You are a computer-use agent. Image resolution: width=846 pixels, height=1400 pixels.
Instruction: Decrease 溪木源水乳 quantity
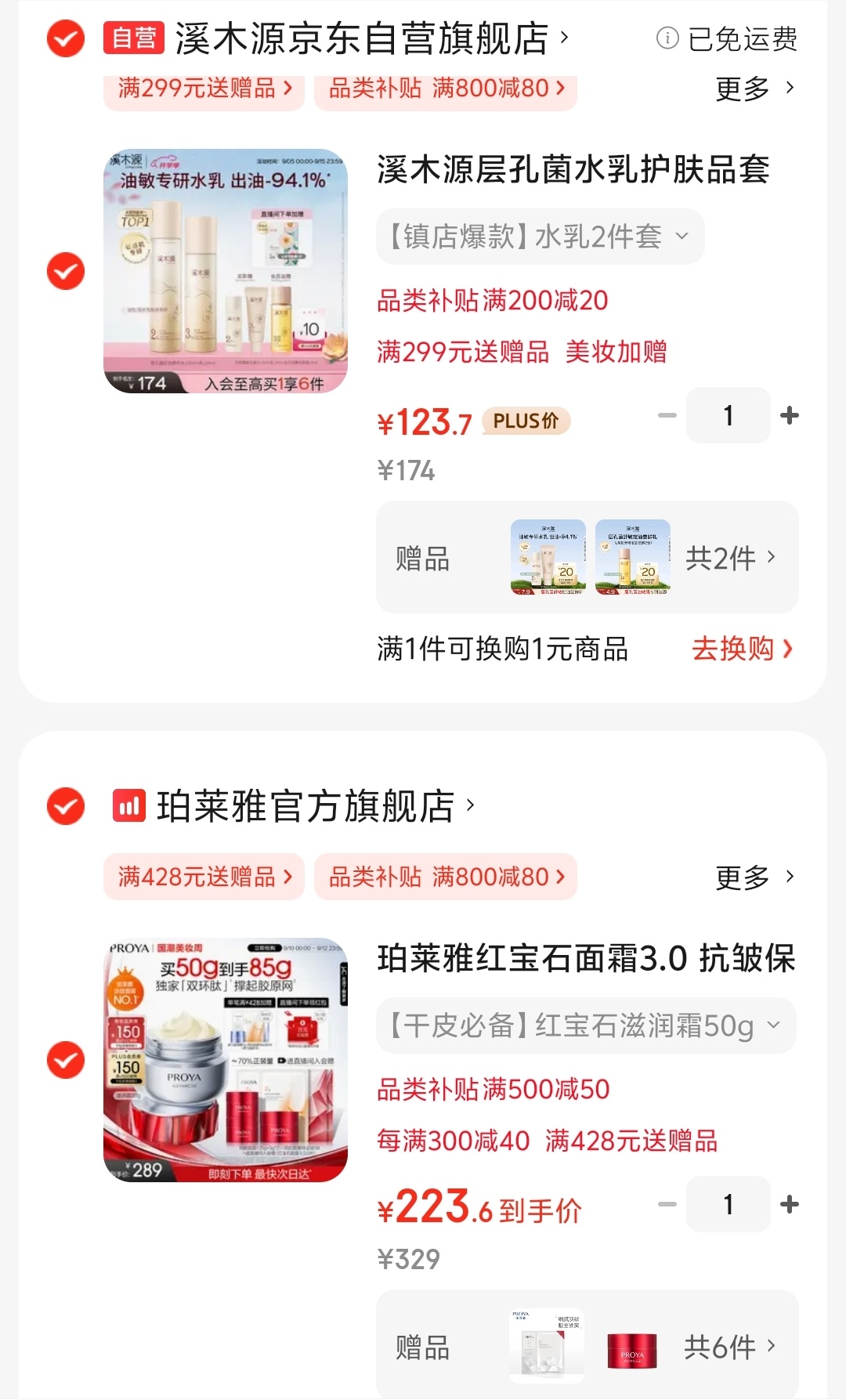(x=667, y=415)
